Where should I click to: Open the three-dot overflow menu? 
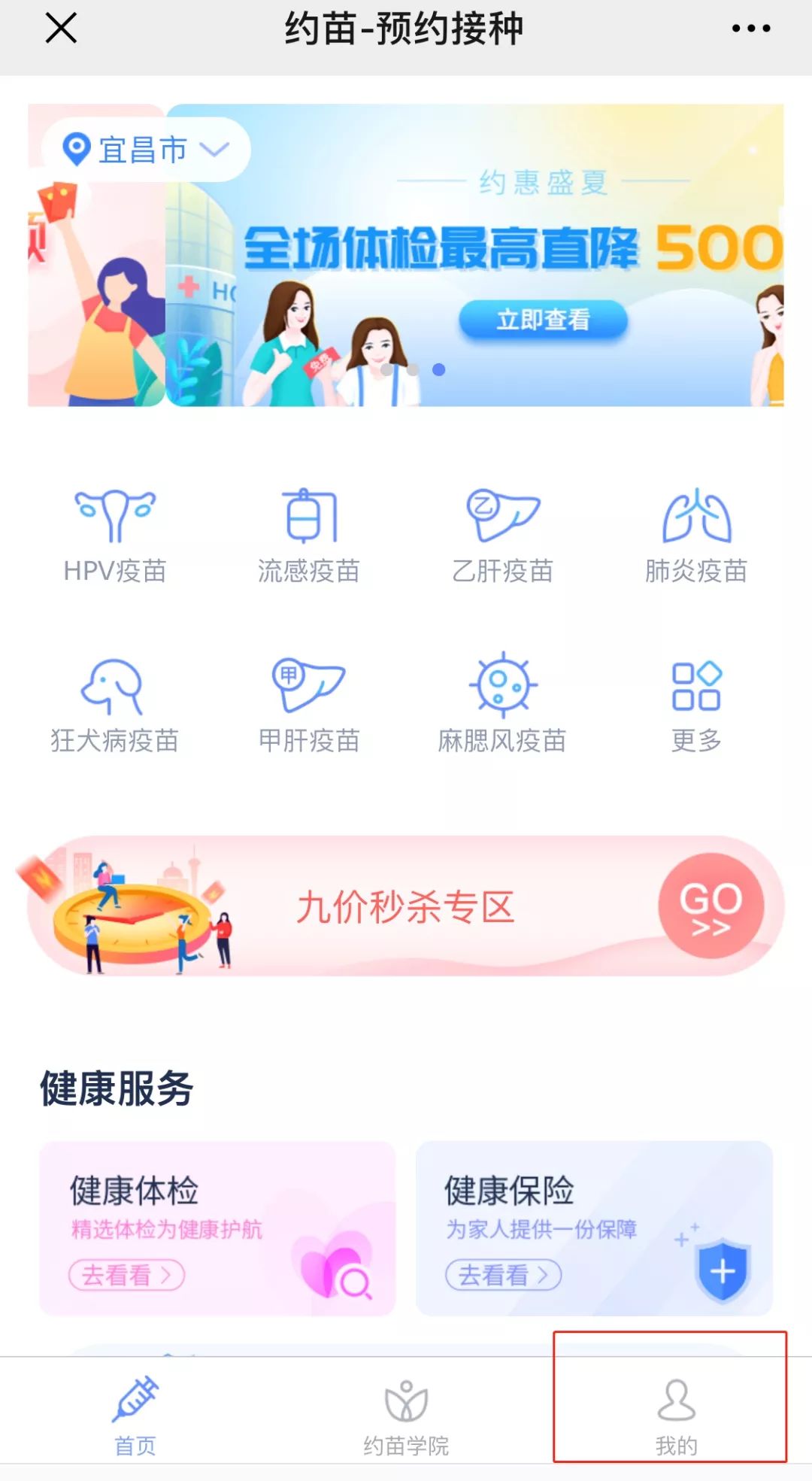click(750, 29)
